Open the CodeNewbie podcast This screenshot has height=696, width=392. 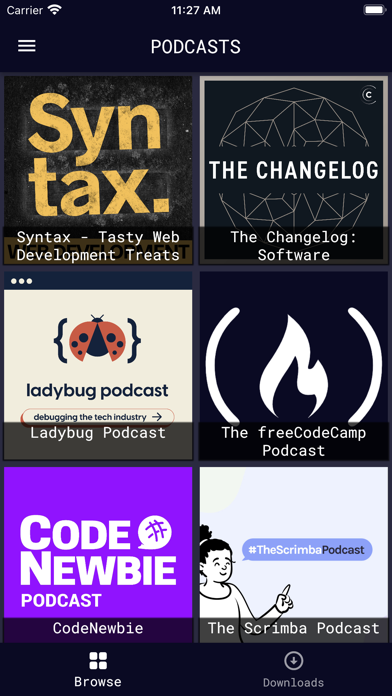tap(98, 555)
